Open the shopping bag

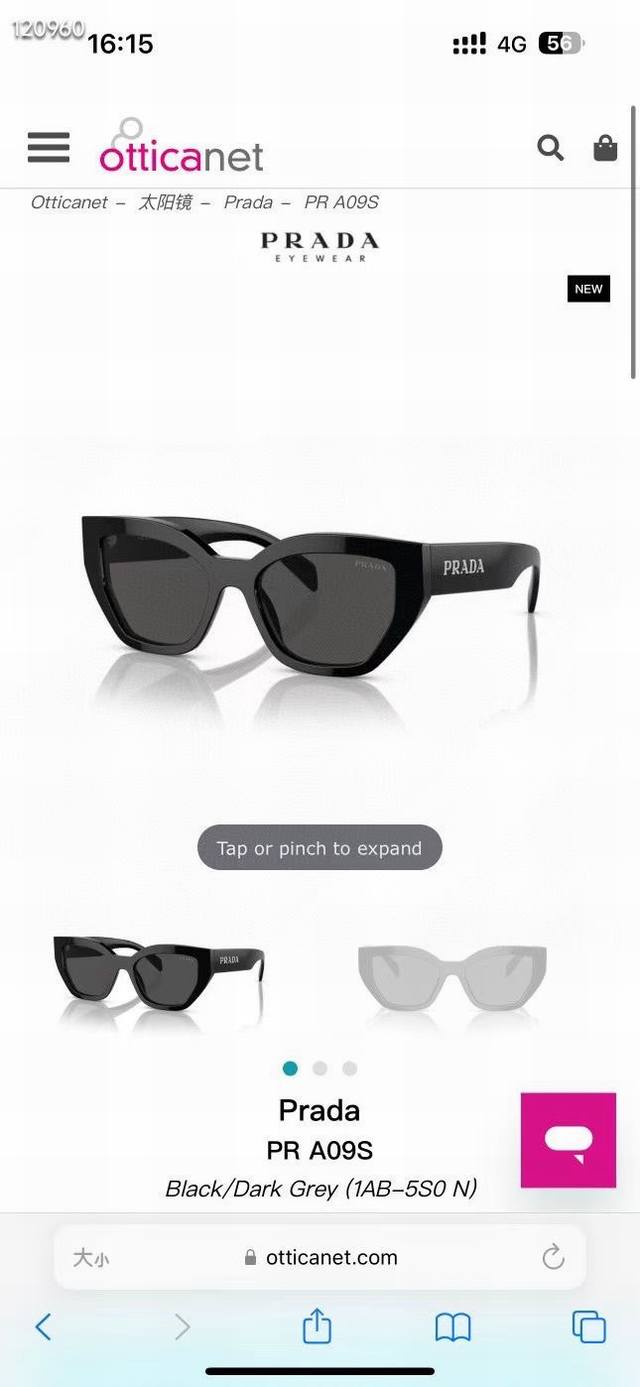pyautogui.click(x=605, y=148)
